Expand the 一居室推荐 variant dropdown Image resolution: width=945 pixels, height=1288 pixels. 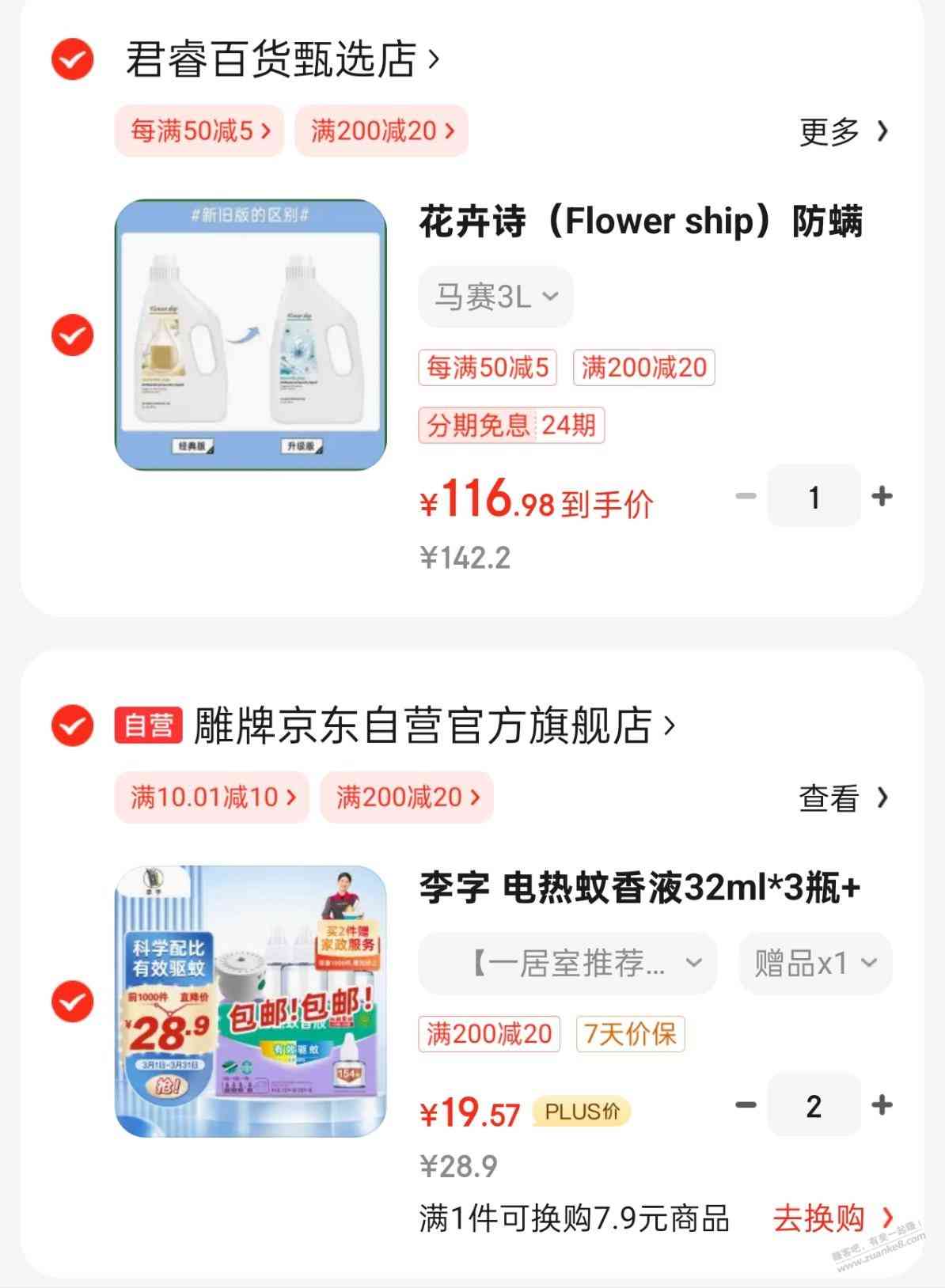tap(567, 964)
